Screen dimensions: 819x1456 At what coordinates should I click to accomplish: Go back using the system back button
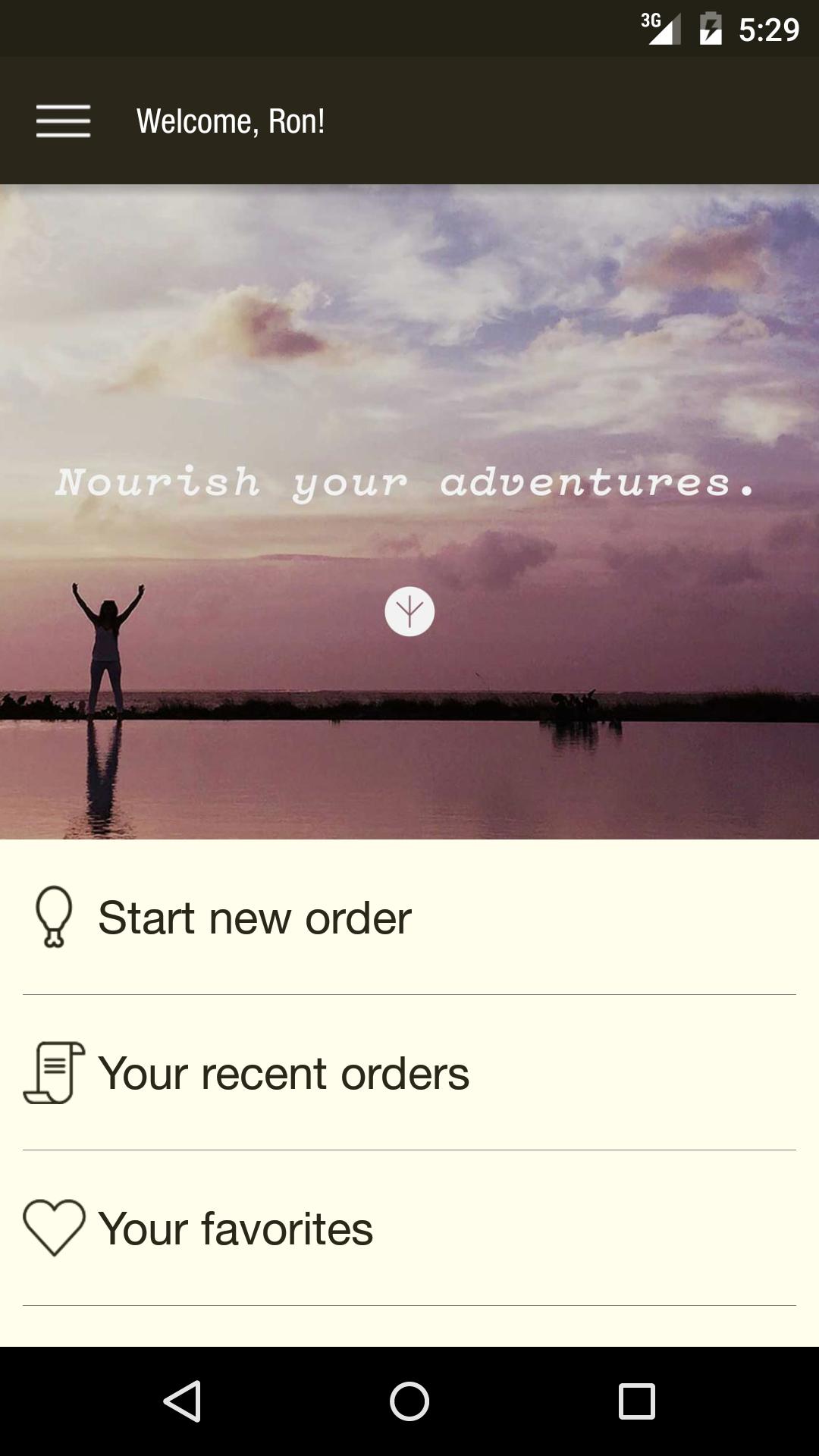182,1401
